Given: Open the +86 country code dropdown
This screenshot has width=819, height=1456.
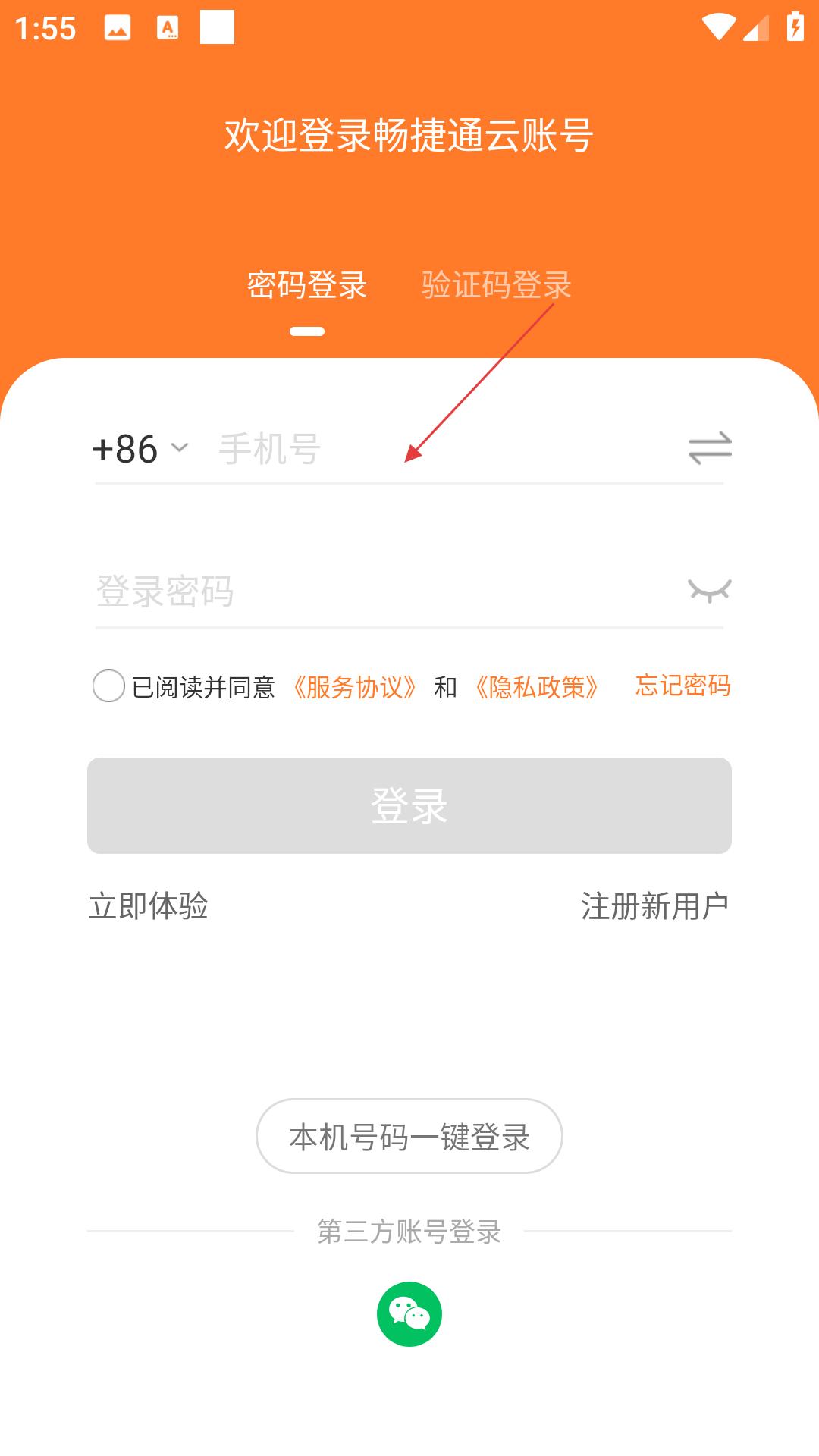Looking at the screenshot, I should pyautogui.click(x=140, y=448).
